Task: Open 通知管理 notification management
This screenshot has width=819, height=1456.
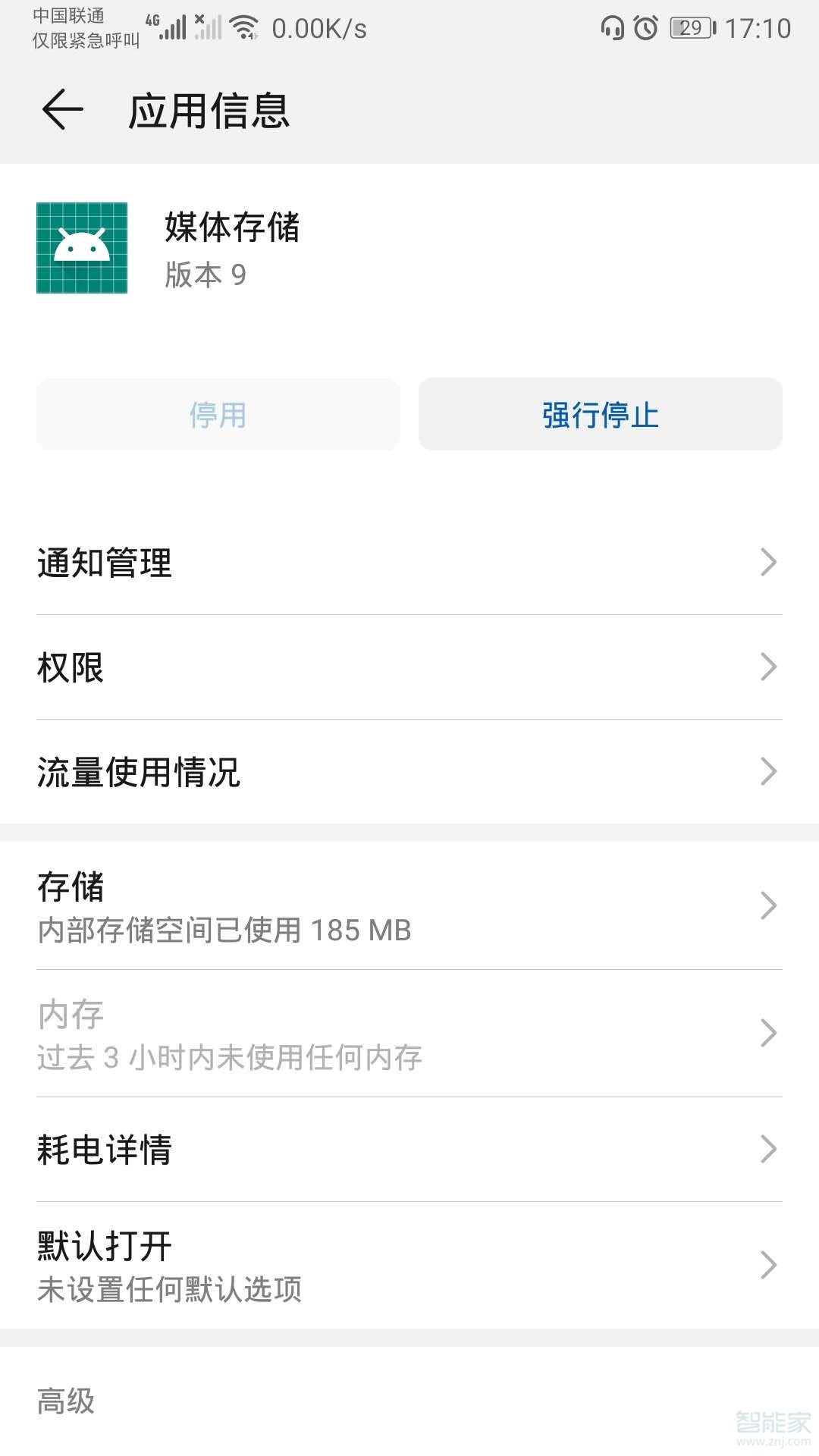Action: click(409, 562)
